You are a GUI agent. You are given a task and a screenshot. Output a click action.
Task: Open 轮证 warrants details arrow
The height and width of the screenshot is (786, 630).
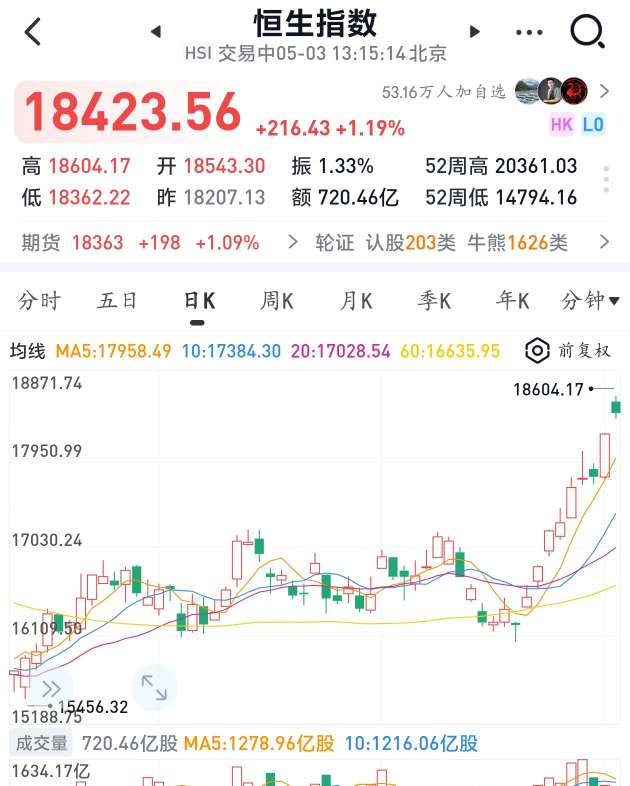(x=604, y=242)
